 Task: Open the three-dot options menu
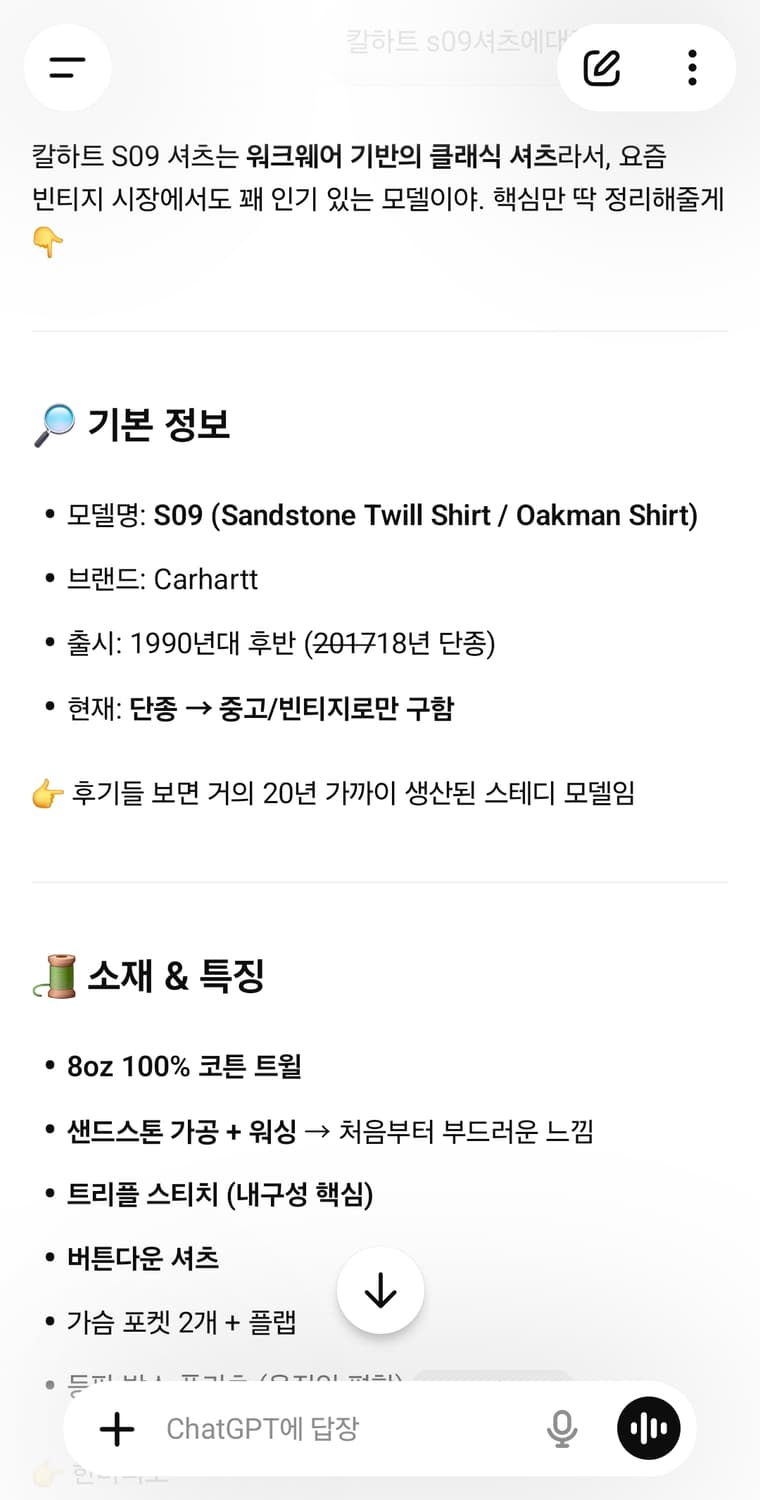coord(690,67)
